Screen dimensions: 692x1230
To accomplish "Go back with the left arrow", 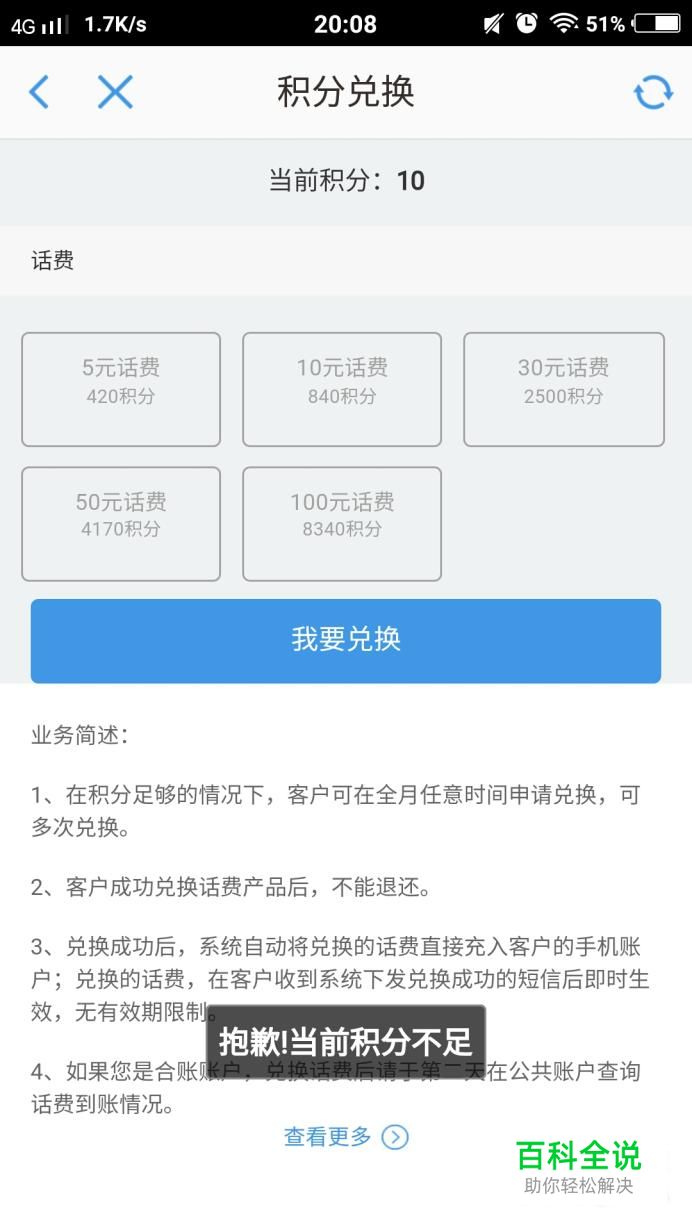I will pos(39,92).
